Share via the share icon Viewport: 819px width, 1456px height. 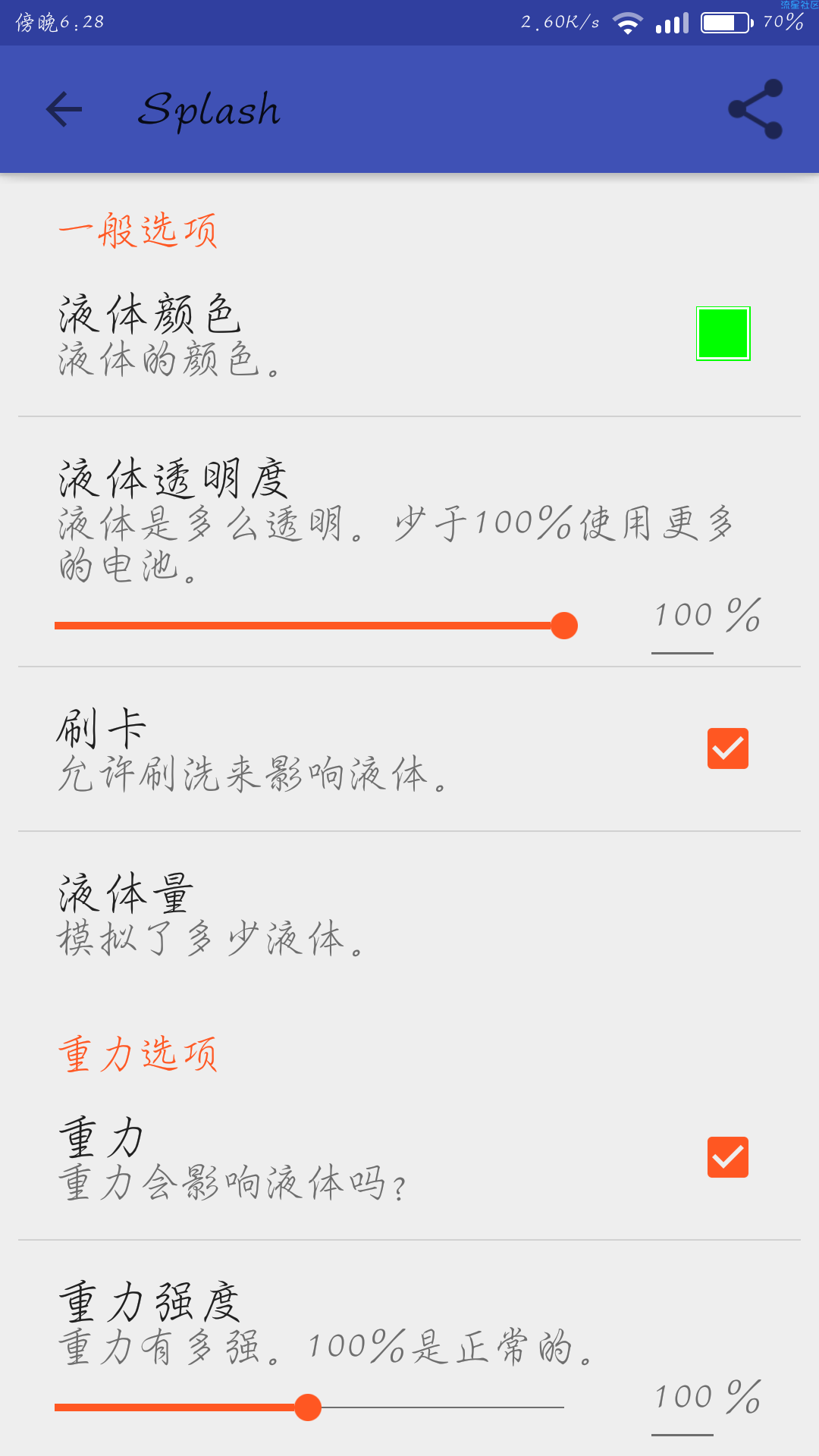755,110
